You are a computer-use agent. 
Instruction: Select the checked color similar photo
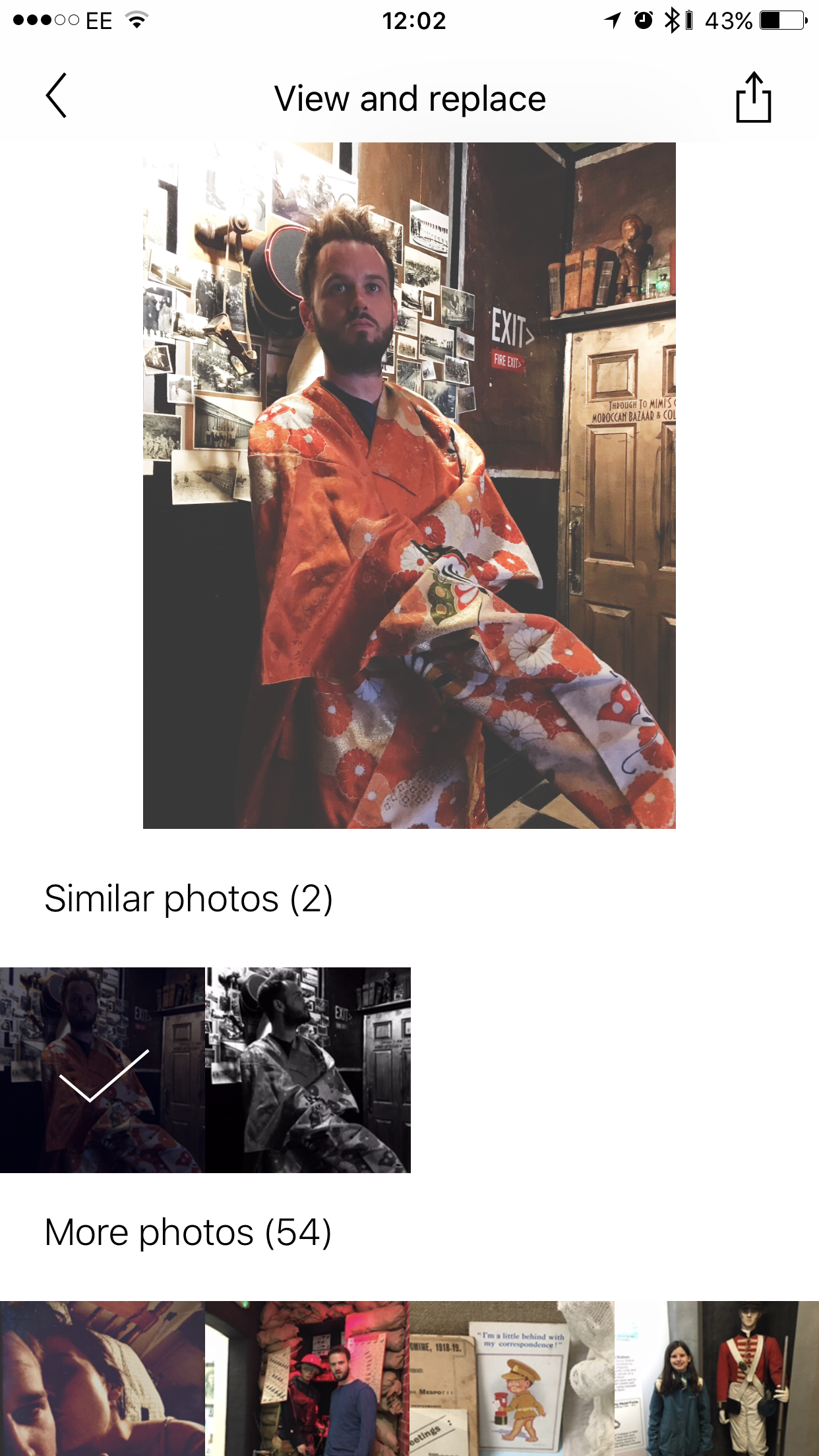click(102, 1070)
